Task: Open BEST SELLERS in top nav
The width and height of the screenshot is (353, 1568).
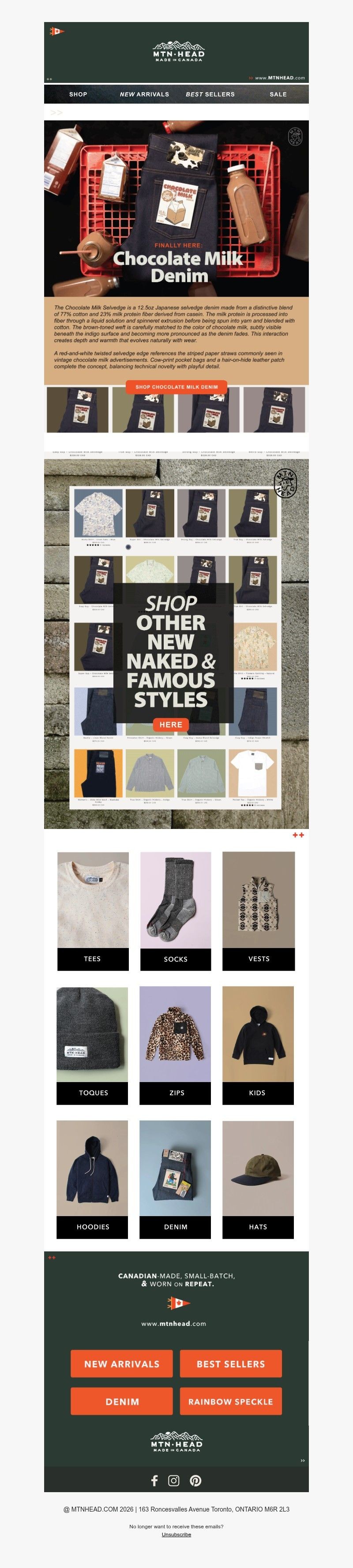Action: pos(210,94)
